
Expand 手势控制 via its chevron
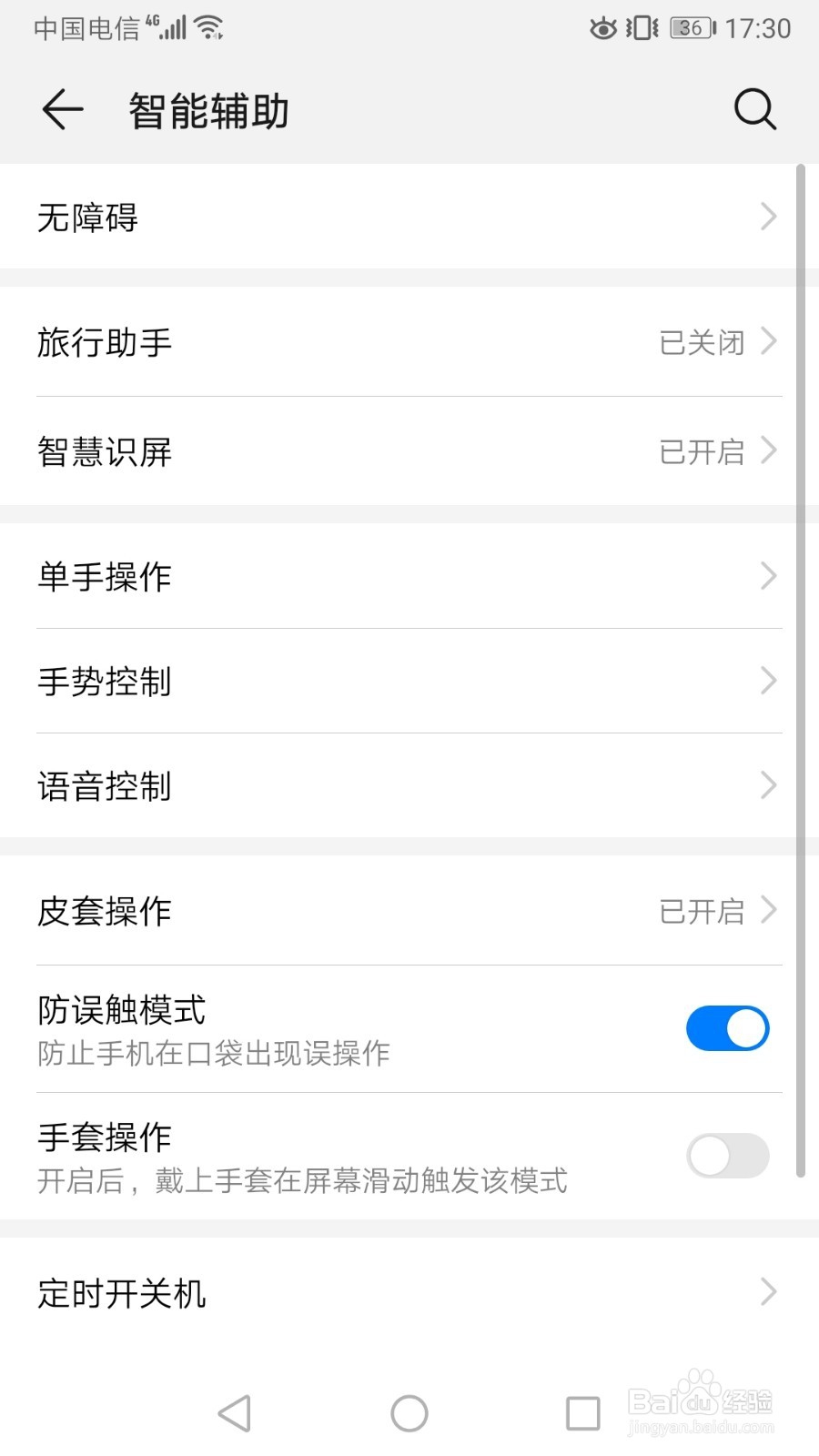(769, 681)
